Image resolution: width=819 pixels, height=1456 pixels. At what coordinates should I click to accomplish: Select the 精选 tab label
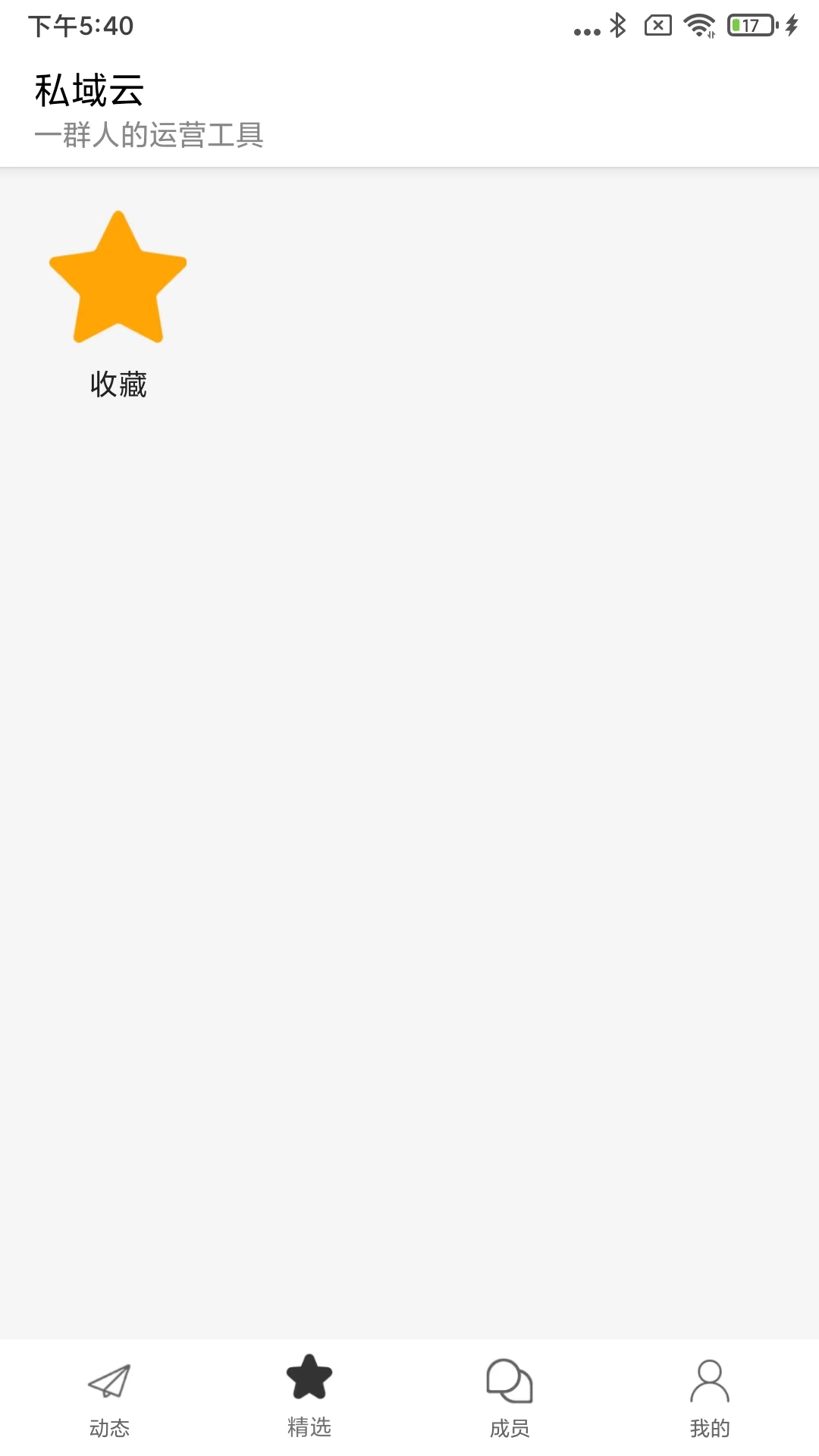point(309,1426)
